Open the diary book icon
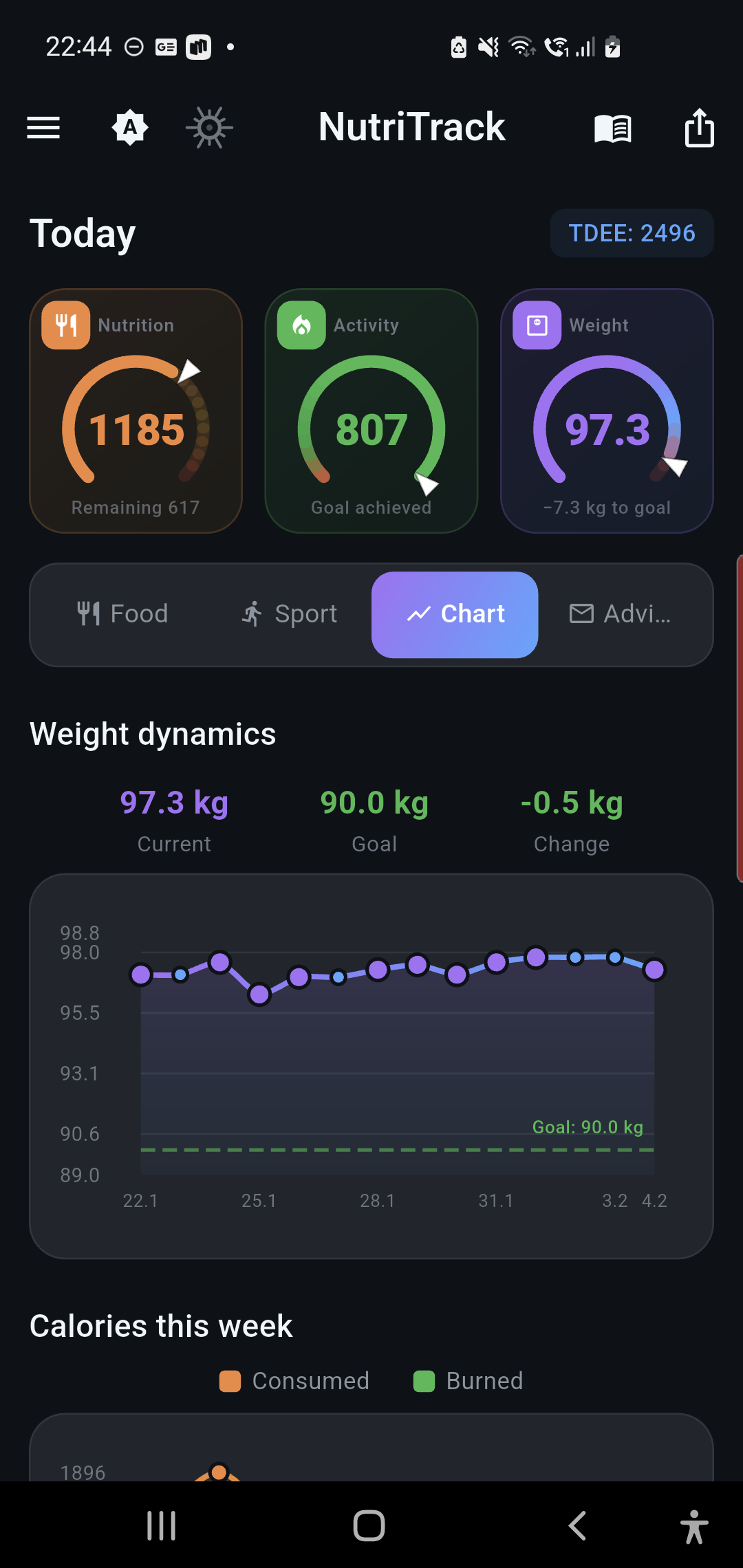 pyautogui.click(x=612, y=129)
